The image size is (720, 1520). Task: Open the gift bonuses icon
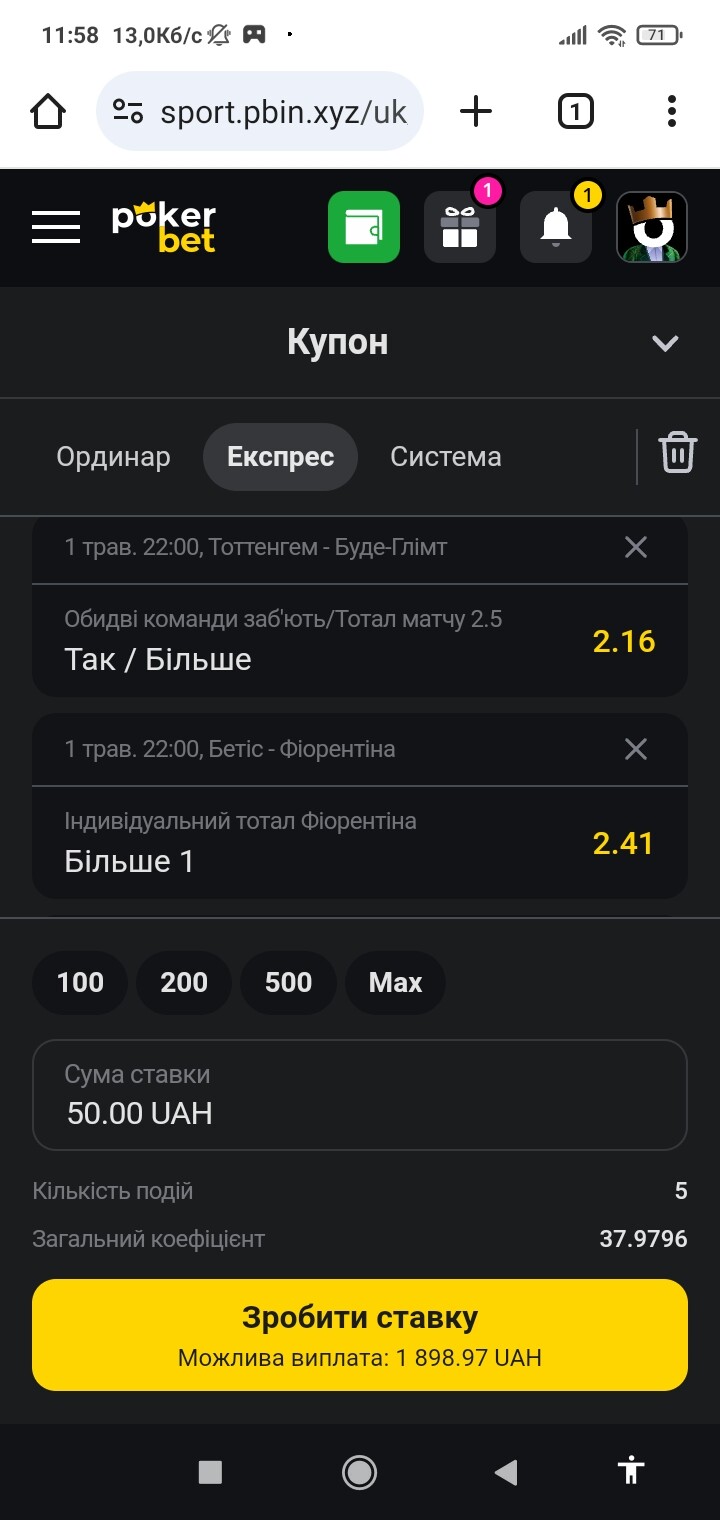[x=460, y=227]
